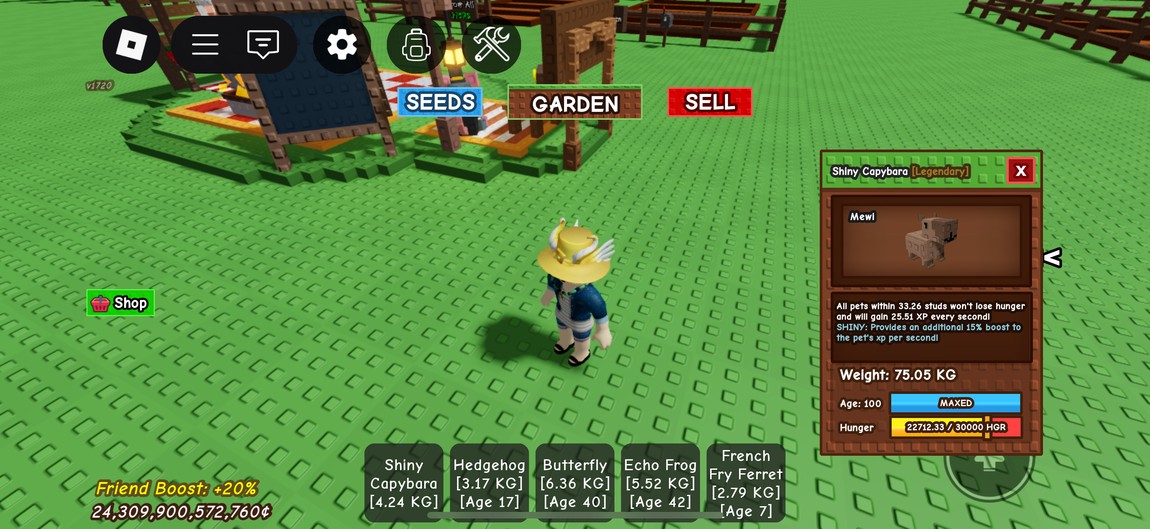Screen dimensions: 1150x529
Task: Open the settings gear
Action: (x=342, y=45)
